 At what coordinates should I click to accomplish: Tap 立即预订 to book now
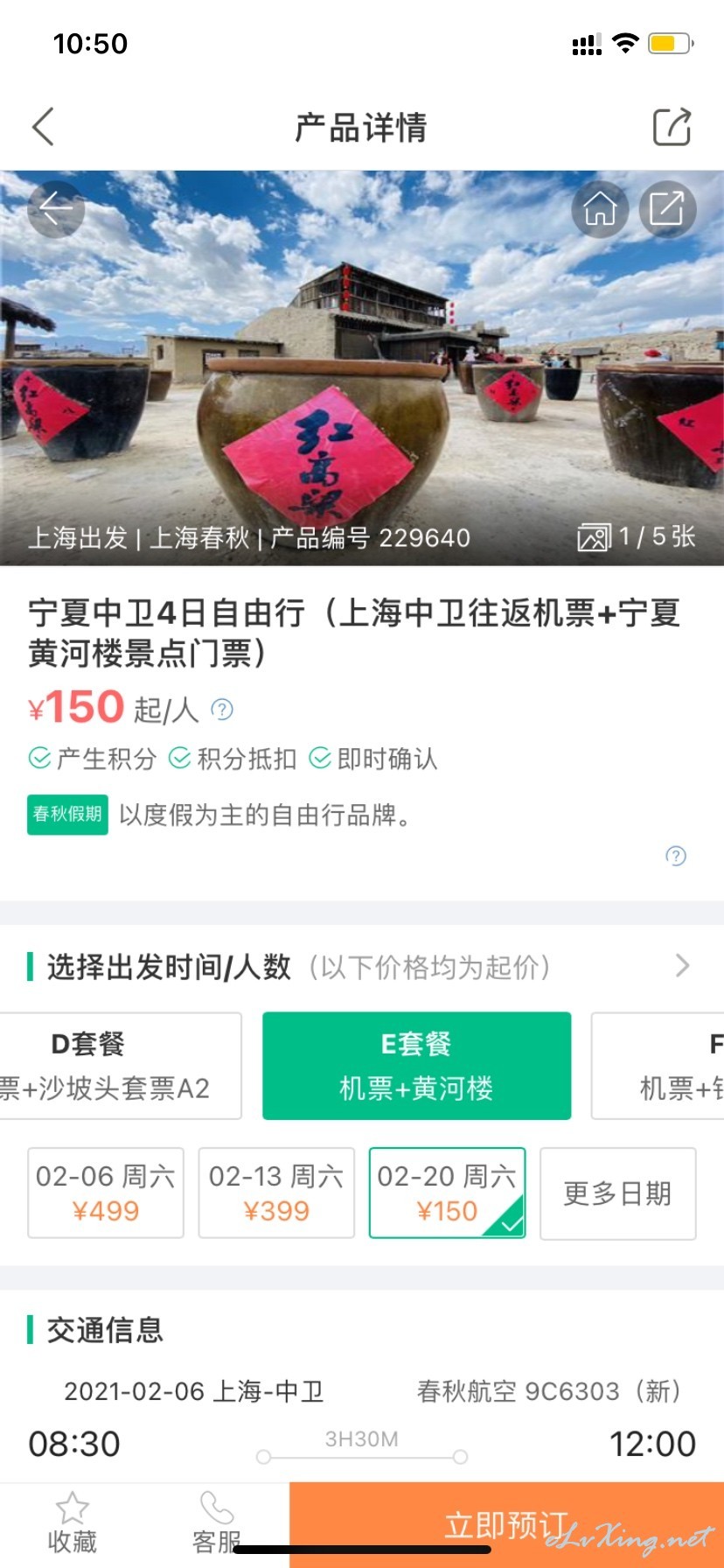506,1525
